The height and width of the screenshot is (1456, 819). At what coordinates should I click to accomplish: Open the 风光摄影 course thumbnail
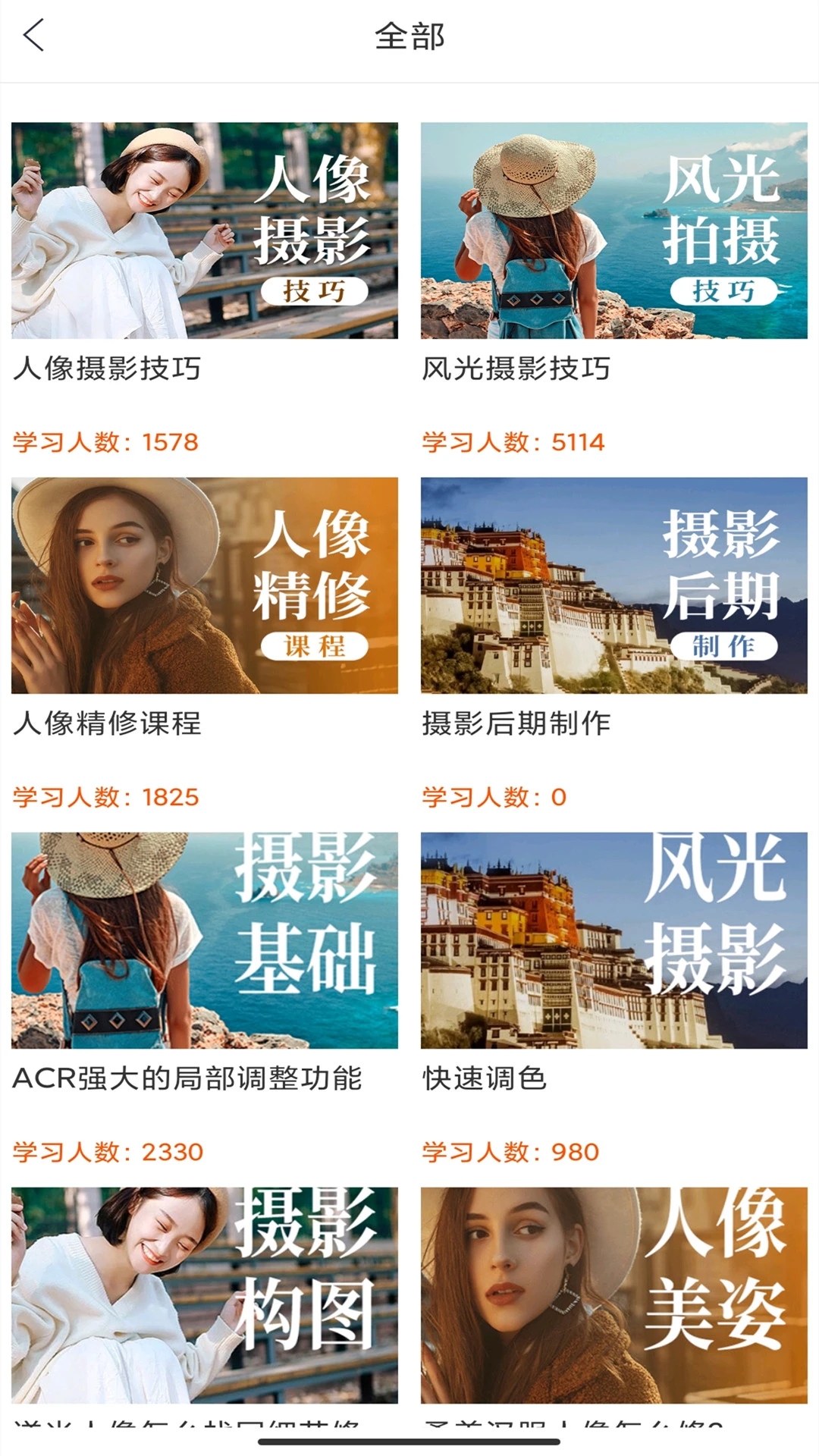pos(614,940)
